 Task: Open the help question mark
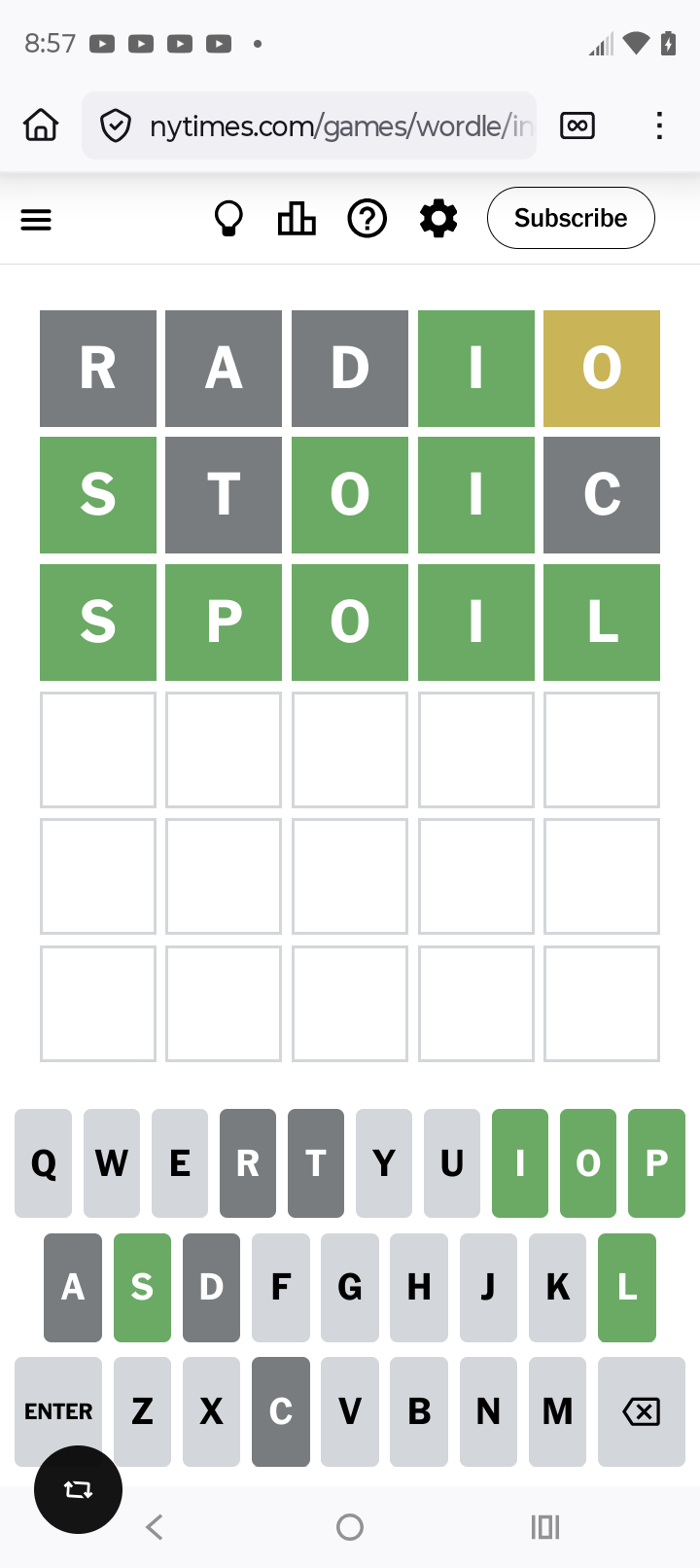click(x=367, y=219)
